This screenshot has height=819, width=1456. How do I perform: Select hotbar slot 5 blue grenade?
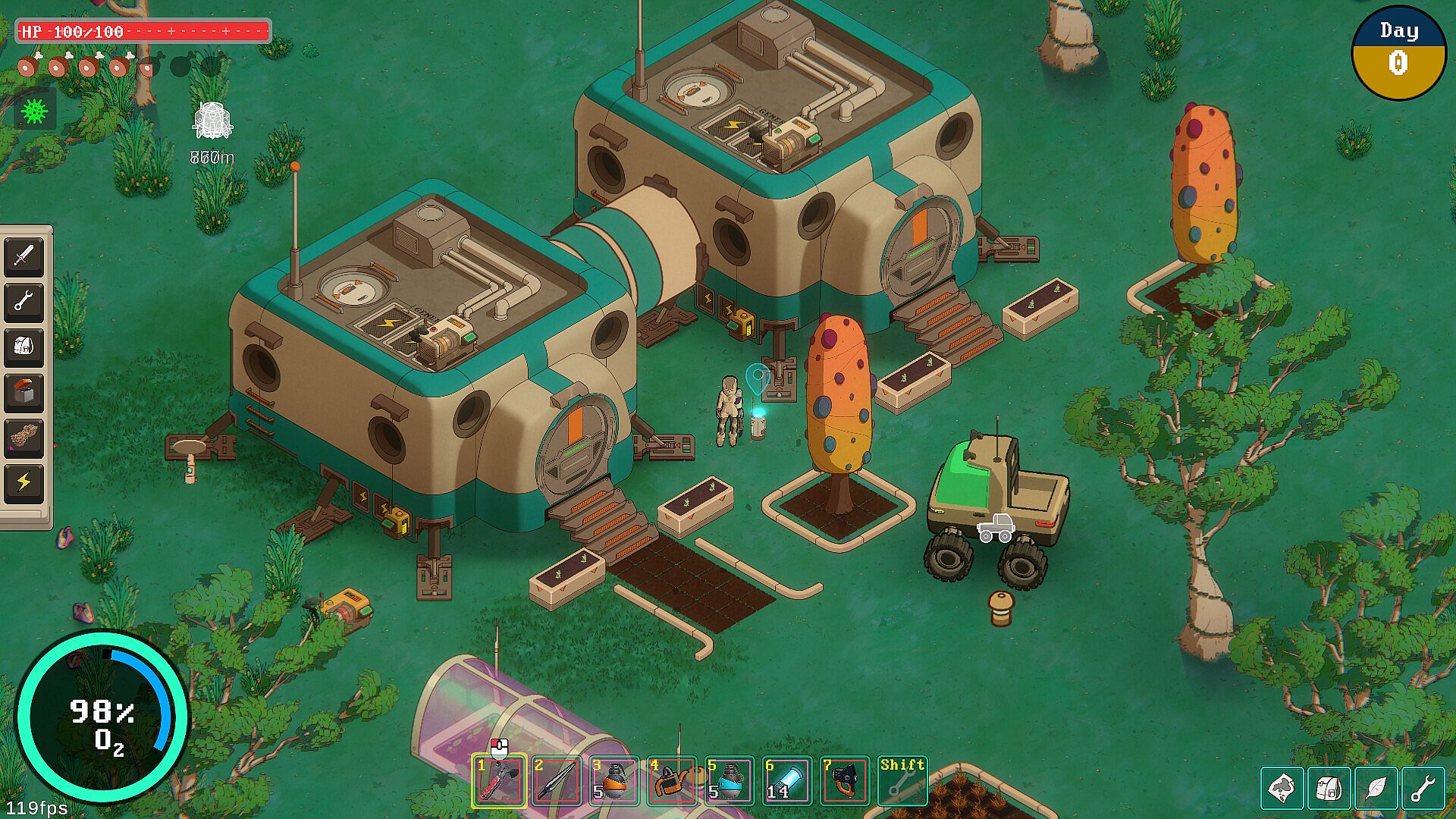pyautogui.click(x=730, y=781)
